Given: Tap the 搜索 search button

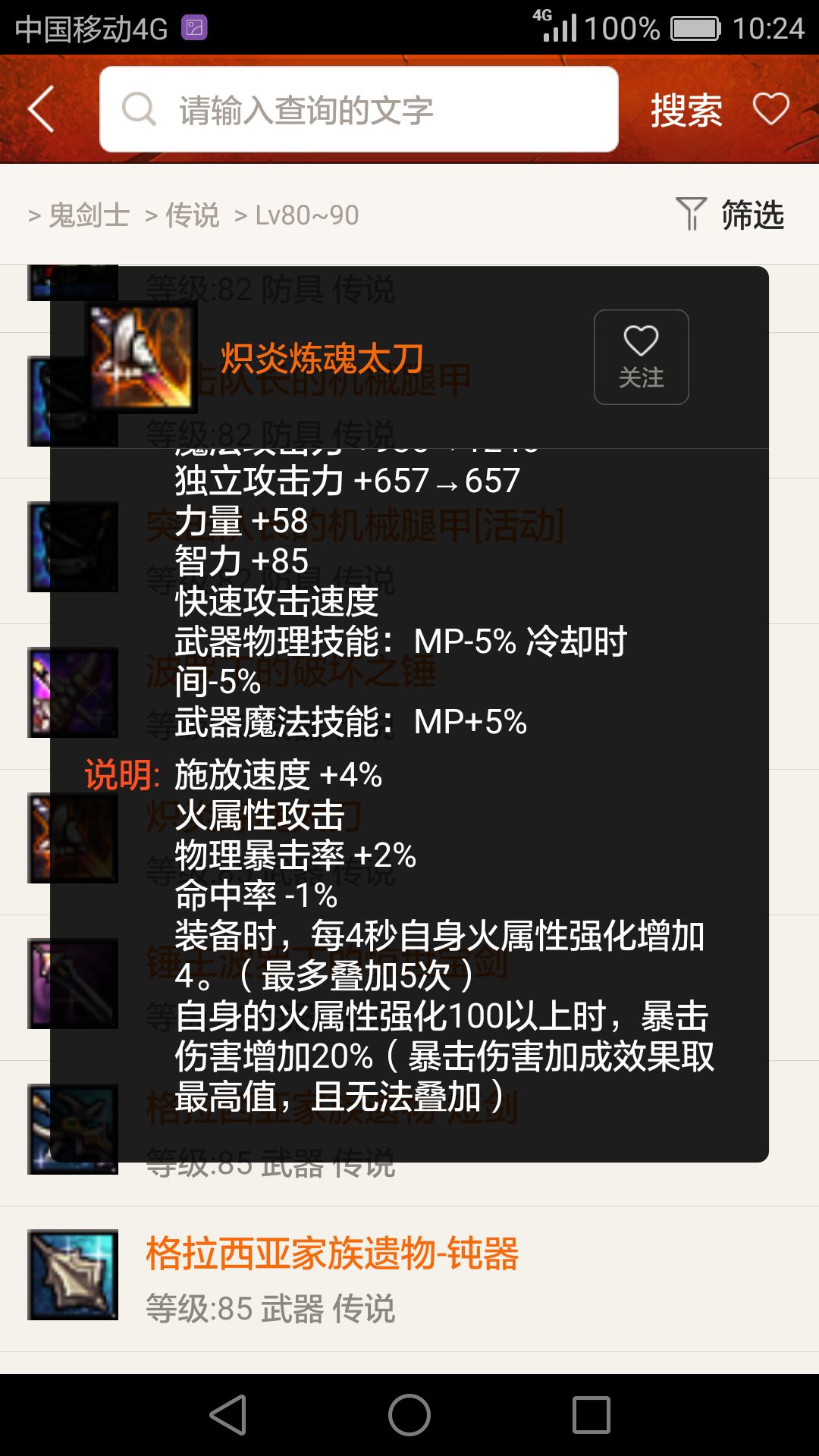Looking at the screenshot, I should coord(686,111).
